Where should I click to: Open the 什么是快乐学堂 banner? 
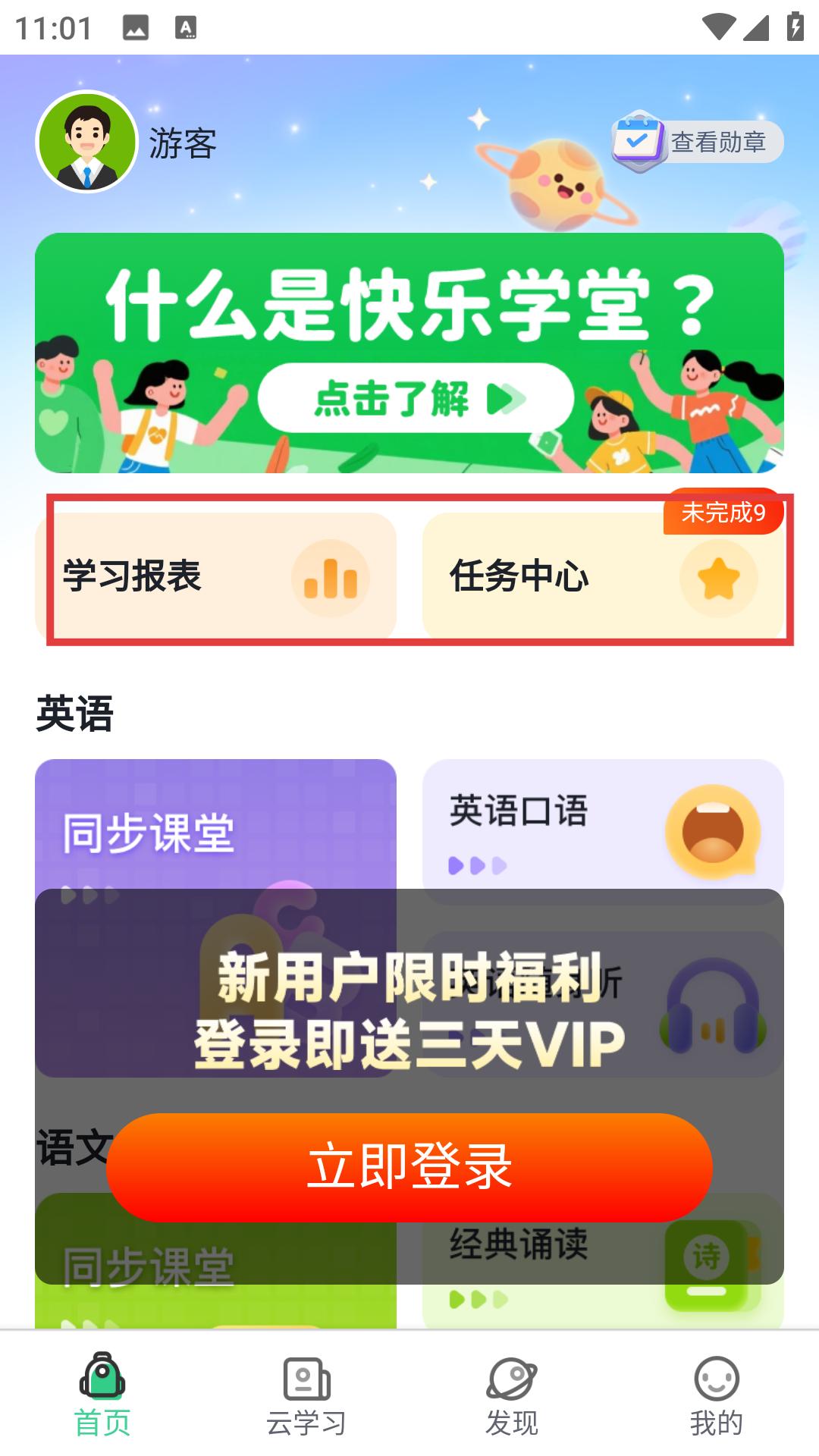[409, 353]
